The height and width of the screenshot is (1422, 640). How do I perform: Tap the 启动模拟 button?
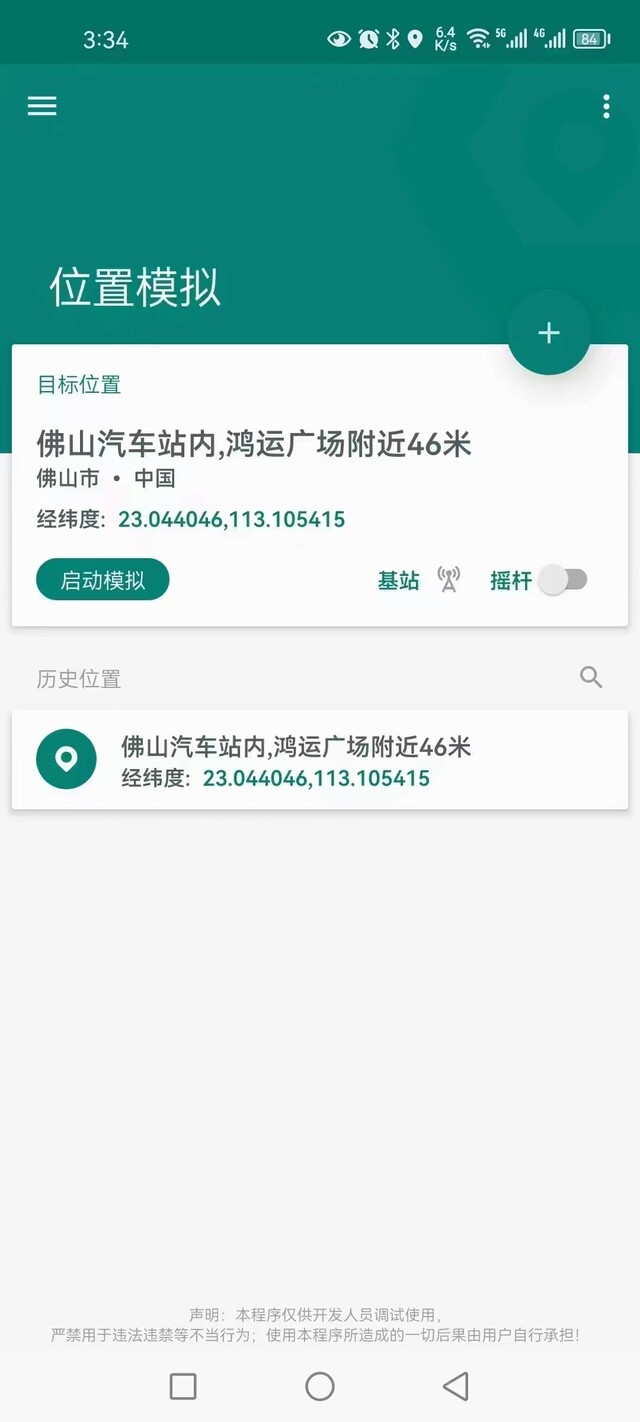click(x=103, y=580)
